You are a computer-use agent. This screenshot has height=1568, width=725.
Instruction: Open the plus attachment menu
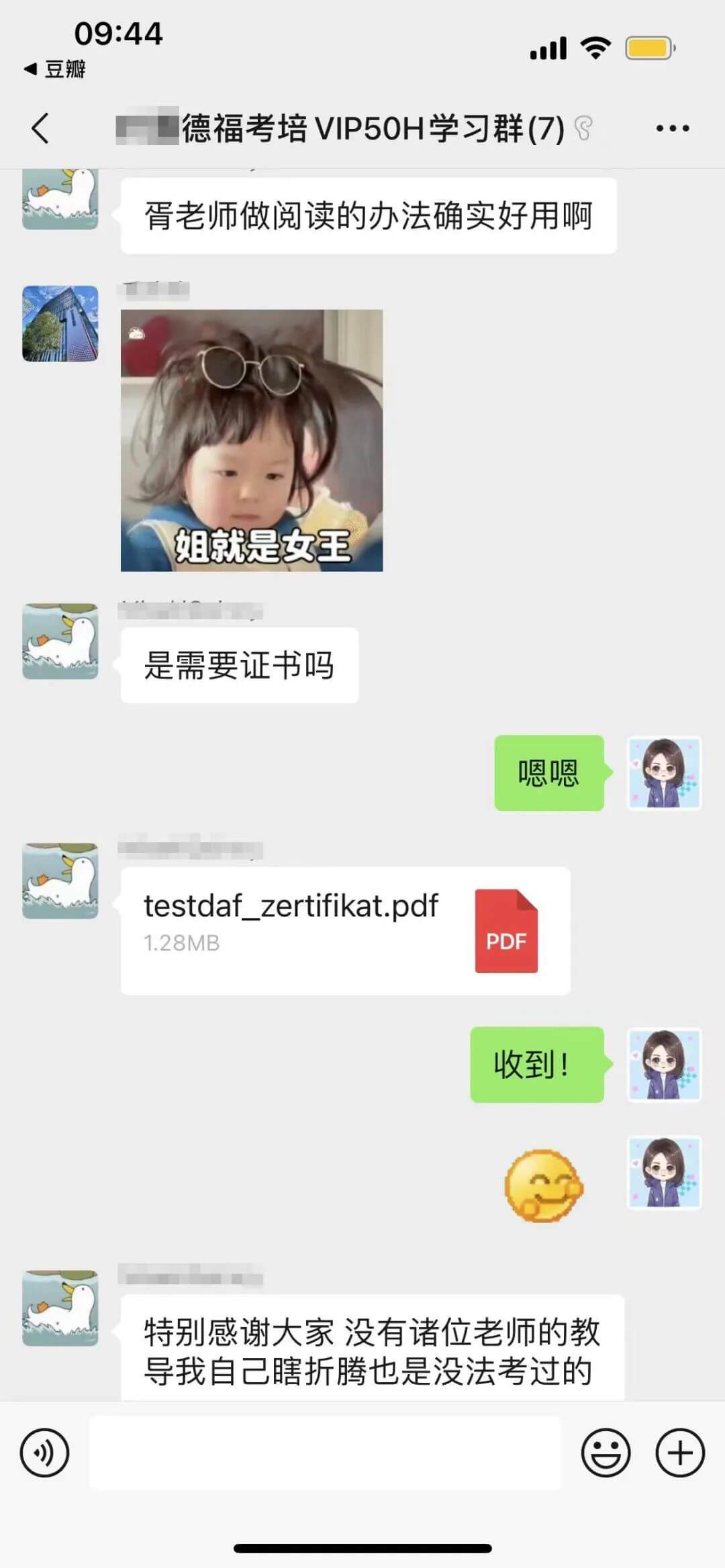[x=679, y=1453]
